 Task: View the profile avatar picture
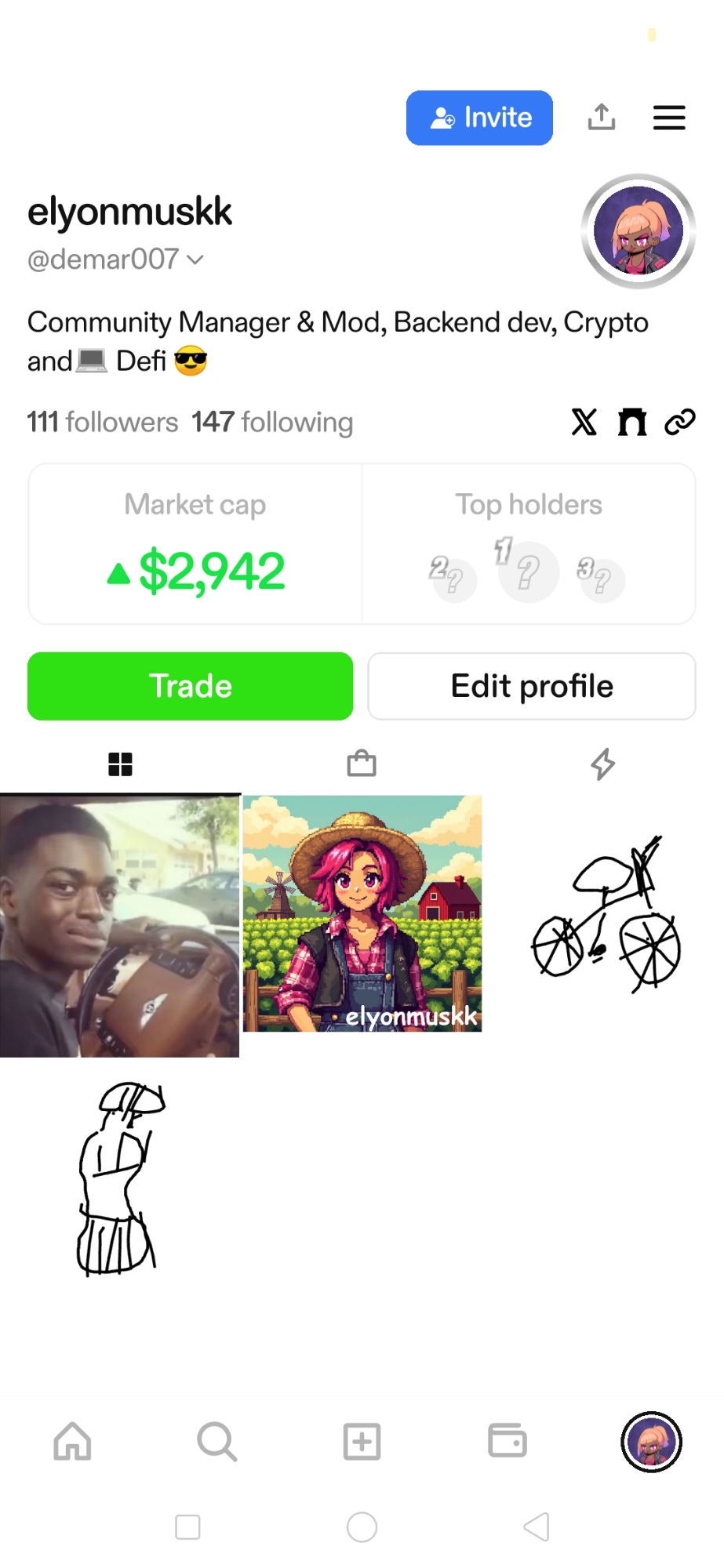coord(638,231)
